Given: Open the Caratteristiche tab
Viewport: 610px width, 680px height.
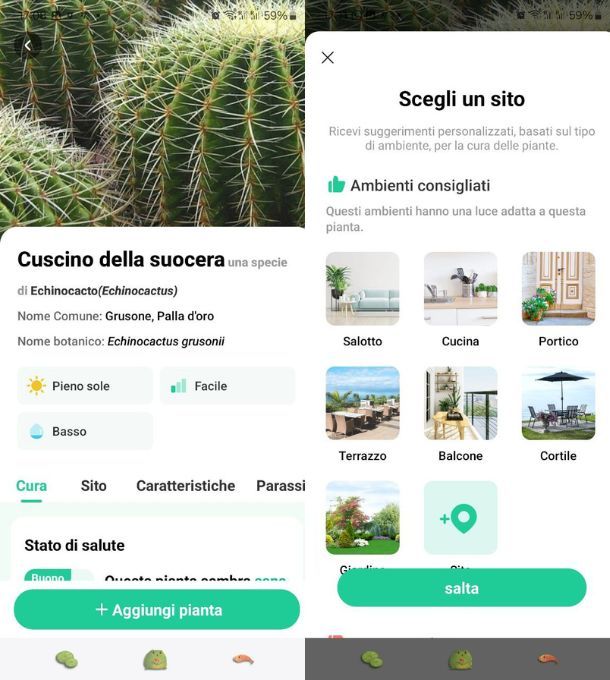Looking at the screenshot, I should [185, 486].
